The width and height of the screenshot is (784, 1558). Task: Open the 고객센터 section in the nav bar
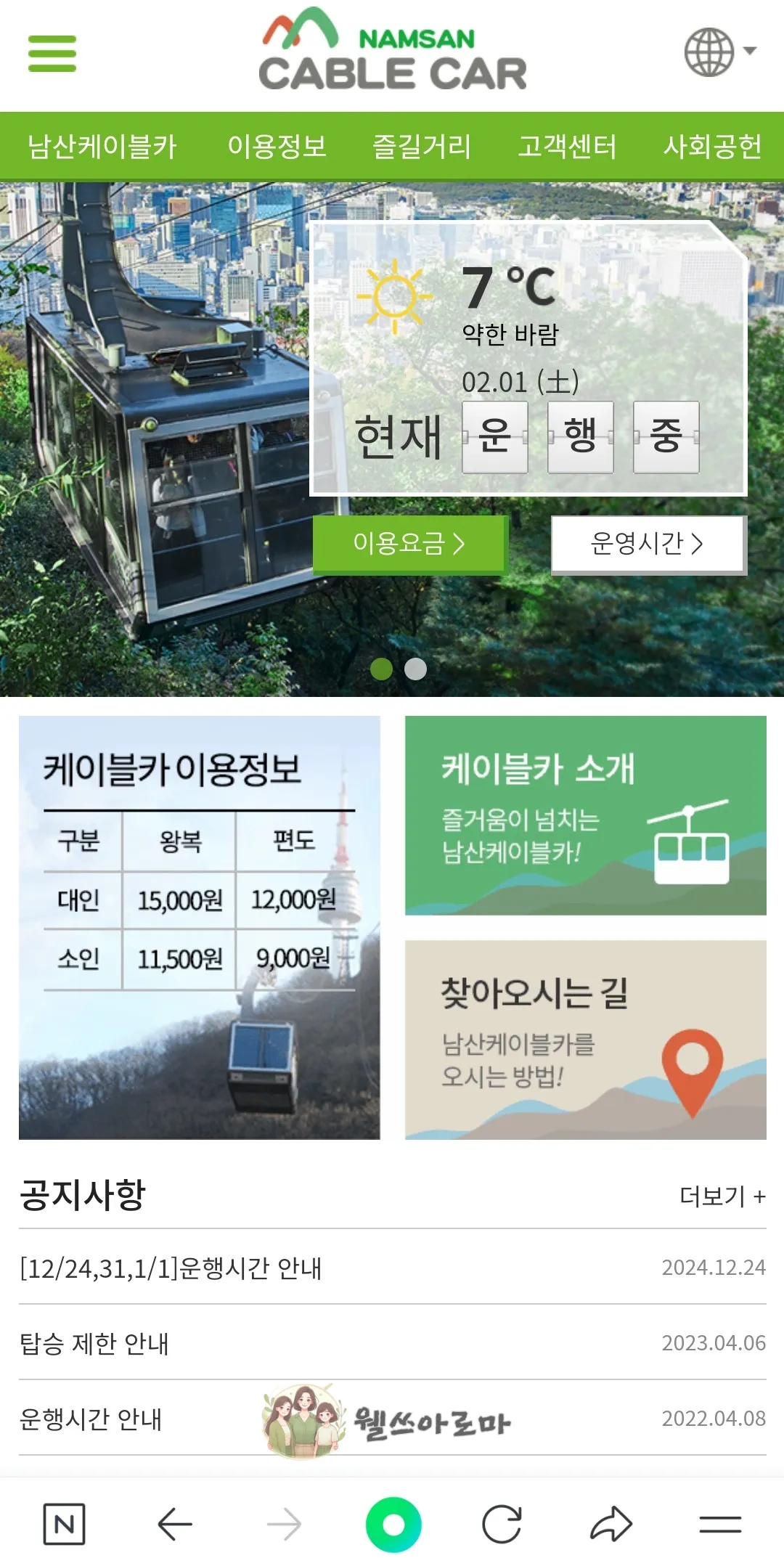[x=569, y=145]
